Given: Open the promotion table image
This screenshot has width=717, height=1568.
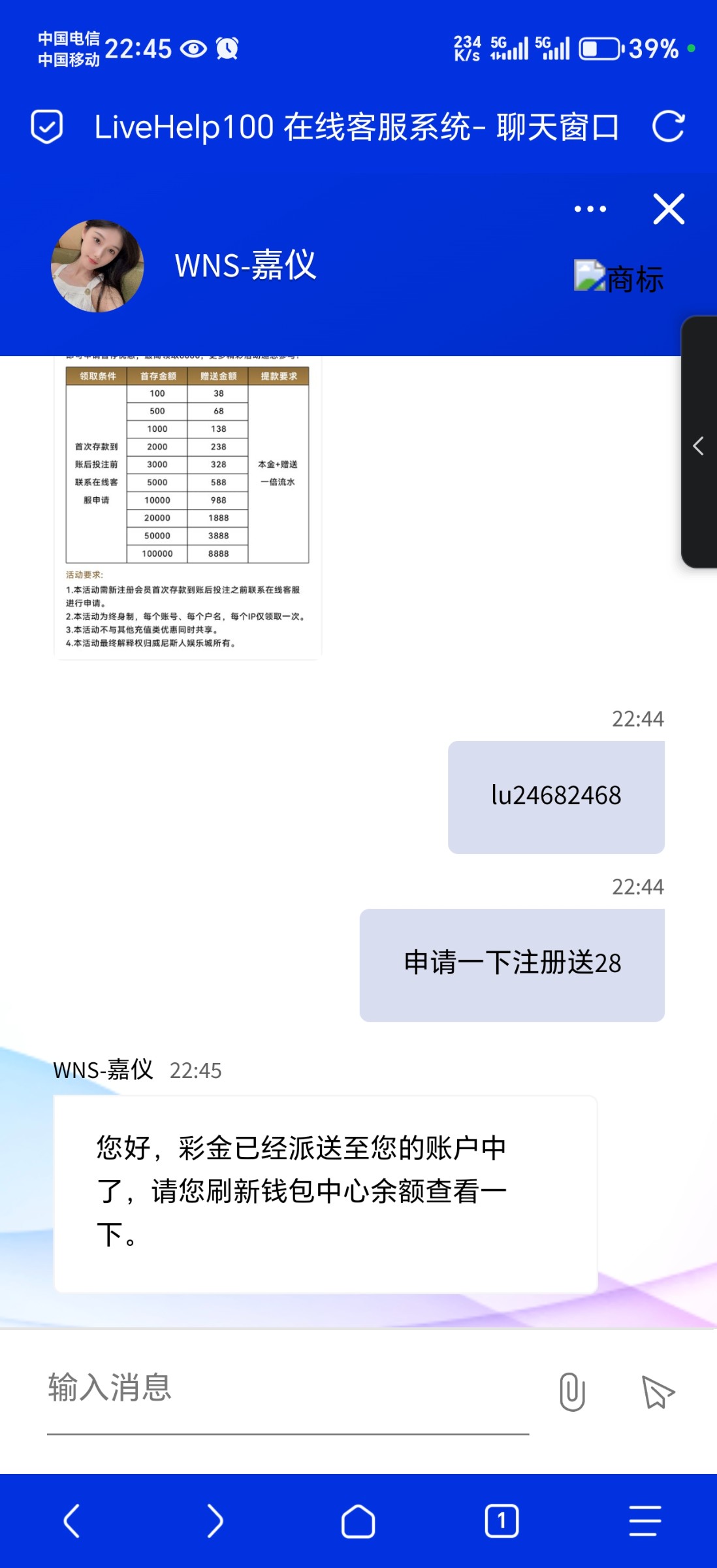Looking at the screenshot, I should coord(187,506).
